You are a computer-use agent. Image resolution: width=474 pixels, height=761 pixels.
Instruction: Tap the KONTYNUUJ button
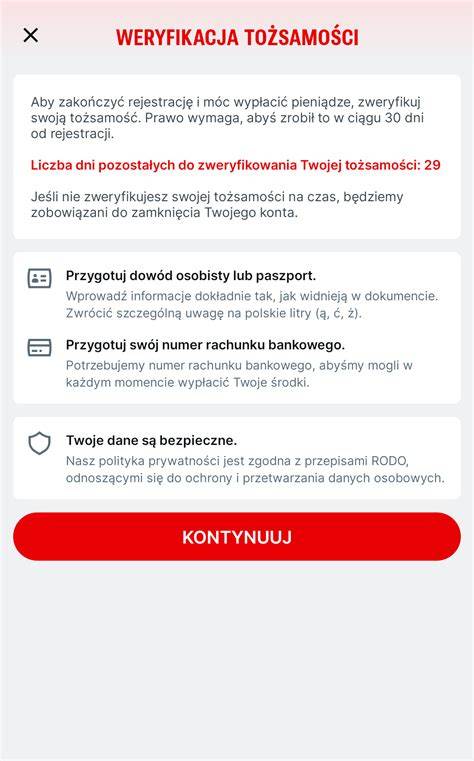[x=237, y=537]
